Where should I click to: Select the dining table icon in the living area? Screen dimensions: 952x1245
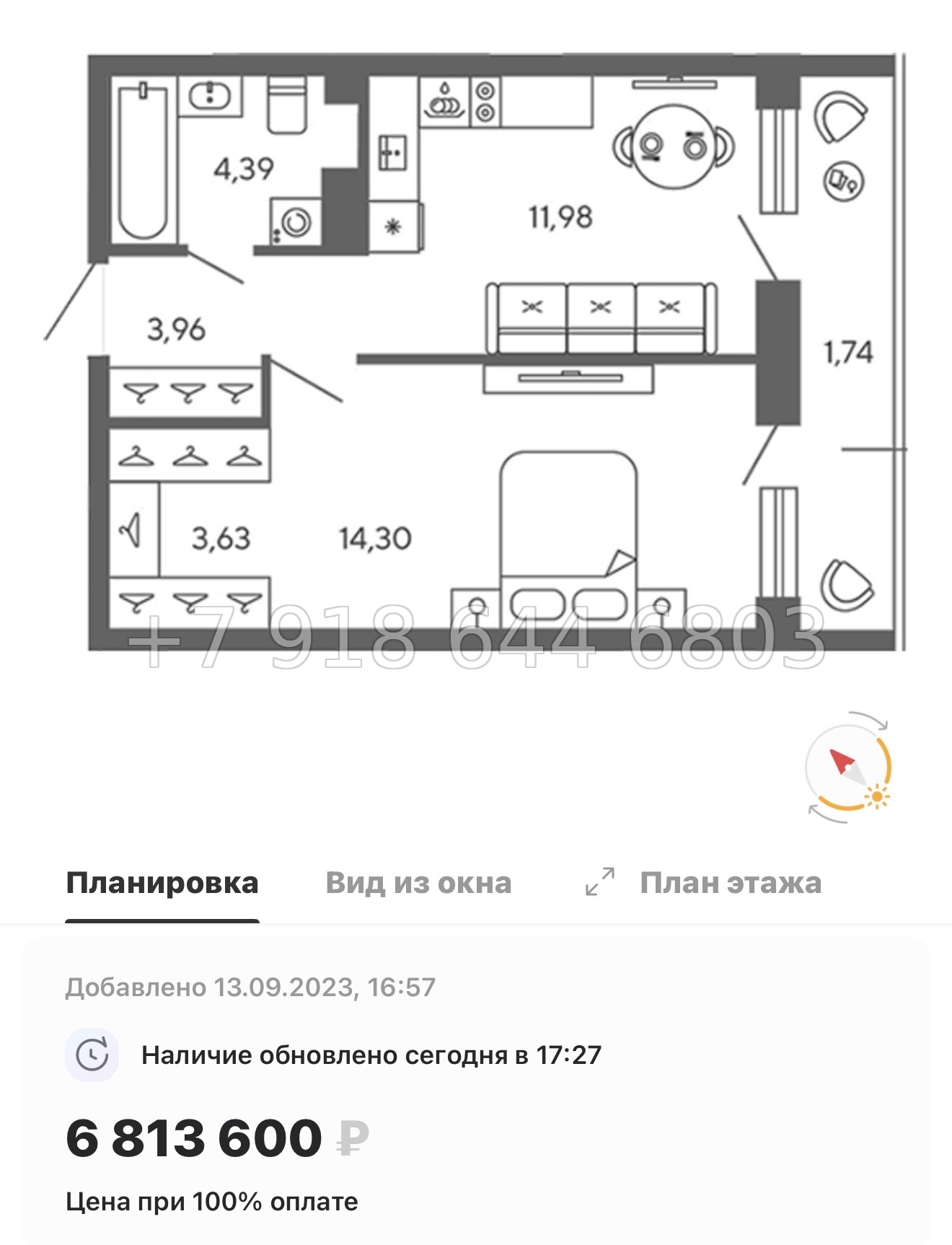(x=674, y=144)
